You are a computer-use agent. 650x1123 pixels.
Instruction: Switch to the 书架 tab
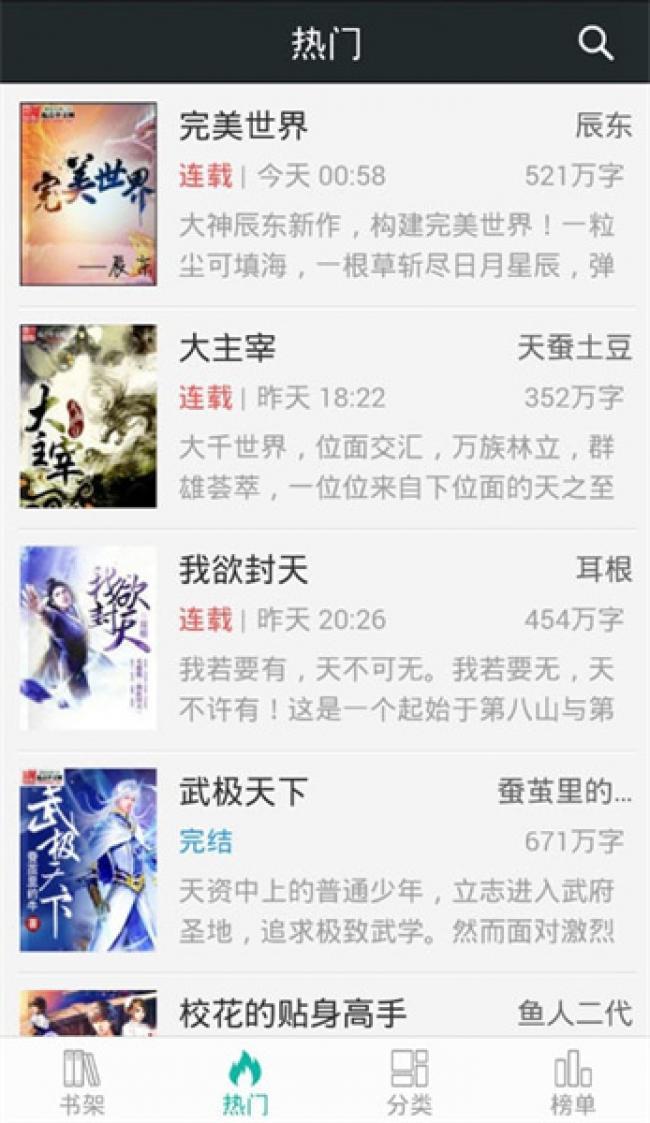point(82,1082)
